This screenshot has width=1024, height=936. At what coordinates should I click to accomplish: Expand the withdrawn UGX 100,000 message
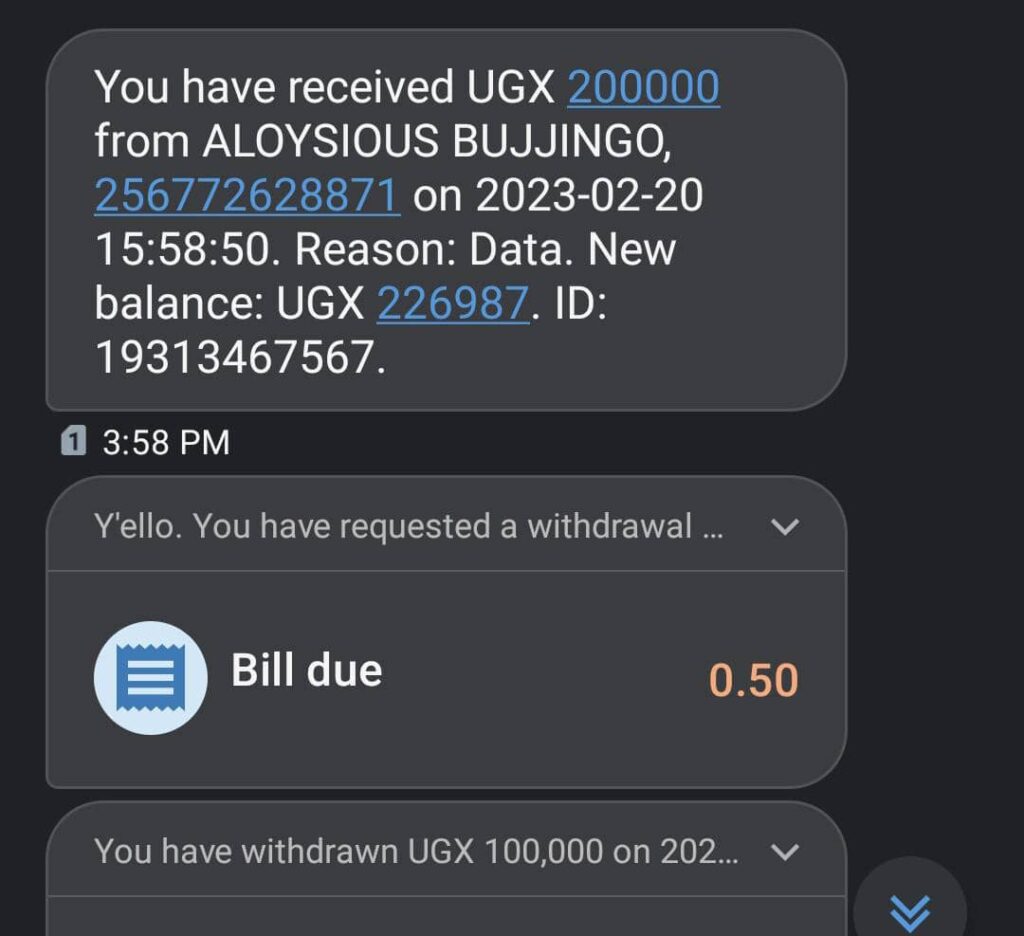[786, 852]
